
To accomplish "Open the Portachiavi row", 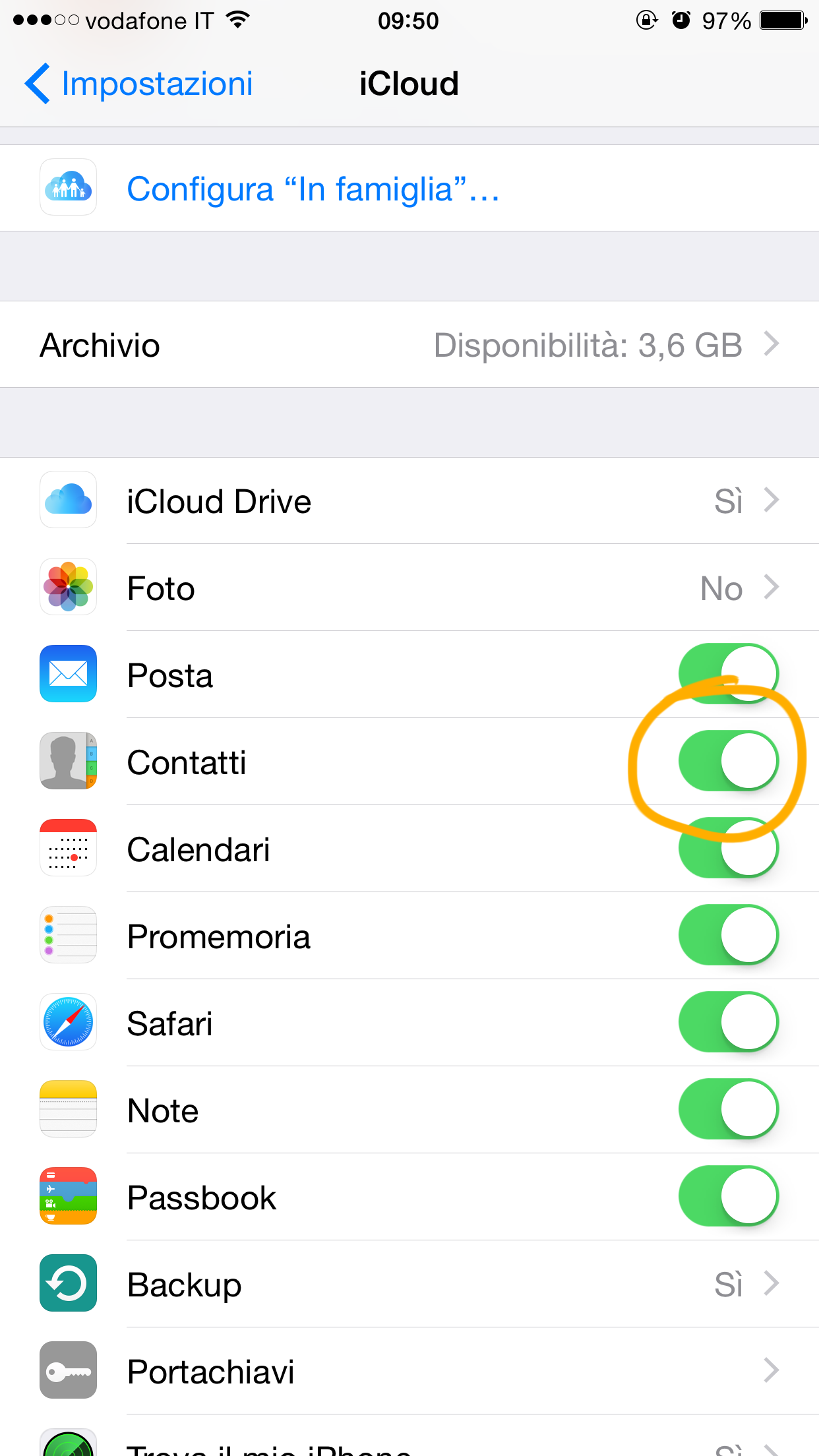I will tap(409, 1371).
